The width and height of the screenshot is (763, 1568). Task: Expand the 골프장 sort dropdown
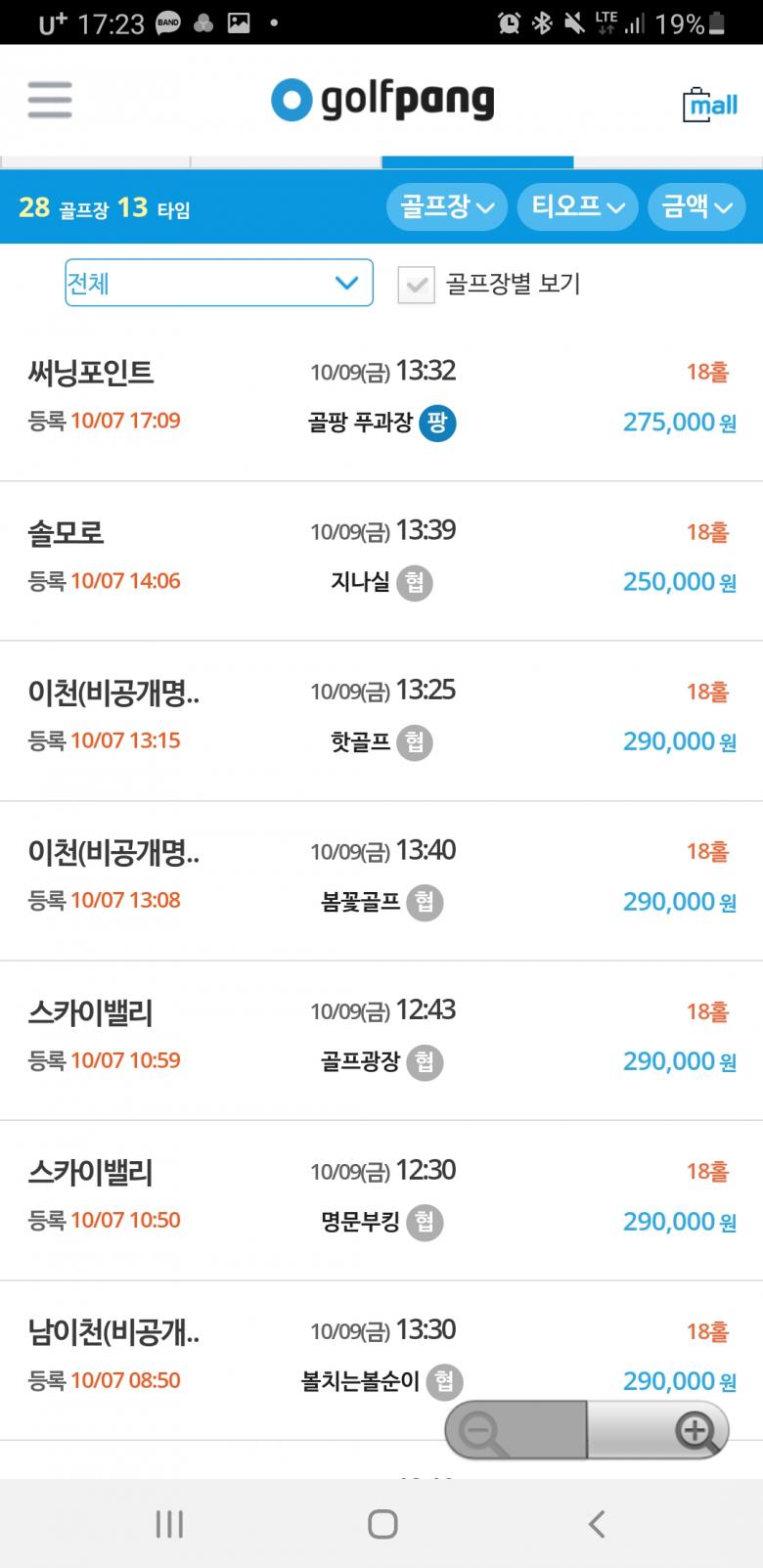(447, 206)
